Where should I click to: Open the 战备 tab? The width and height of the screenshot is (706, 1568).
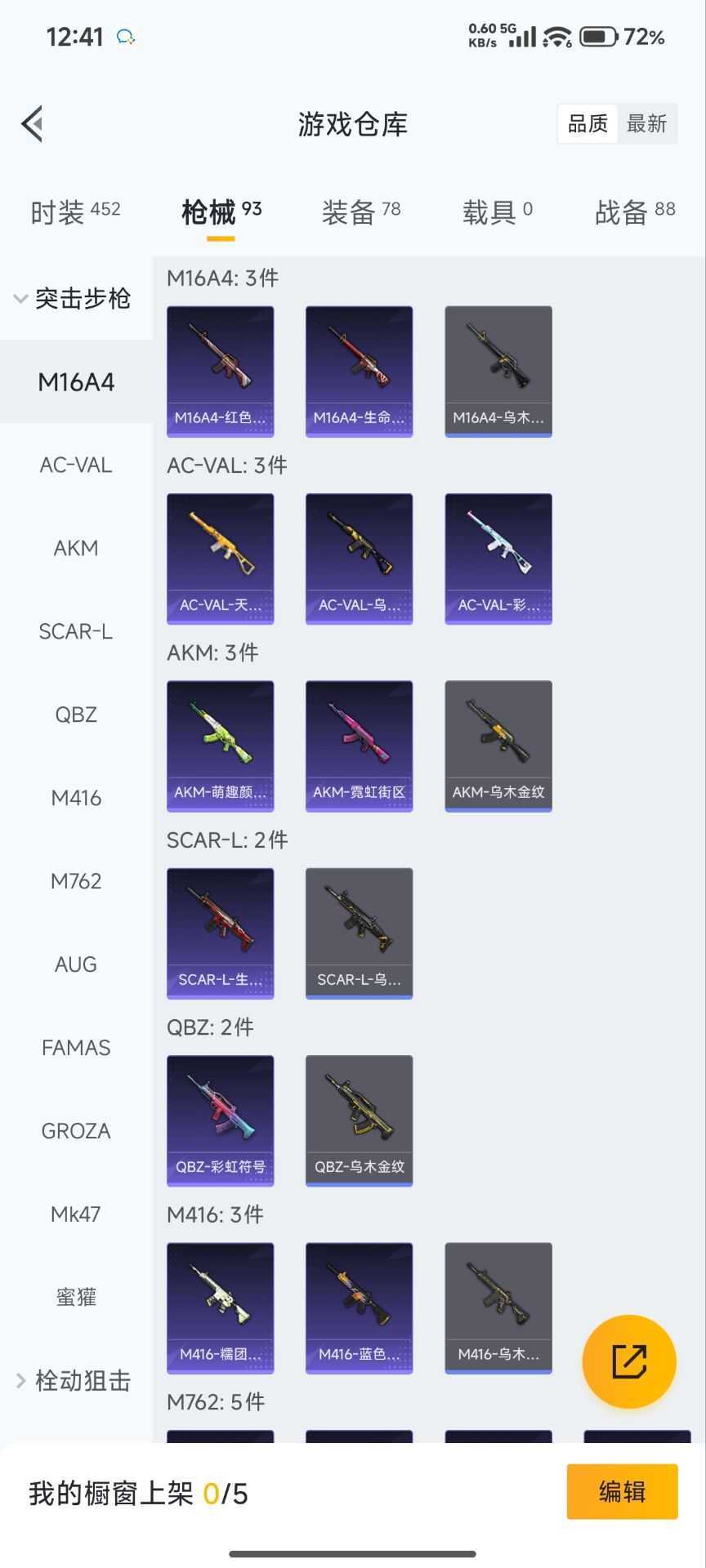635,212
